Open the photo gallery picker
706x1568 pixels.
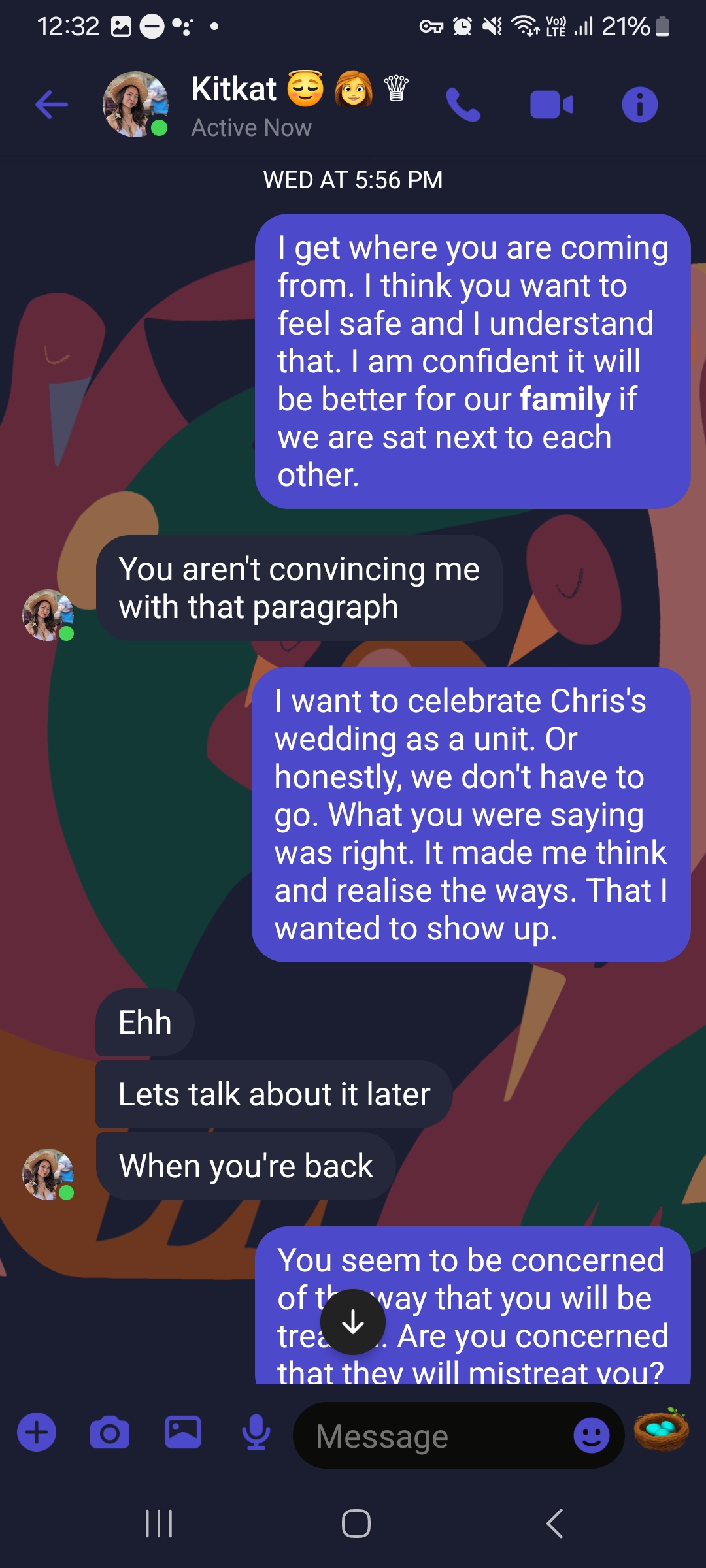pyautogui.click(x=183, y=1432)
